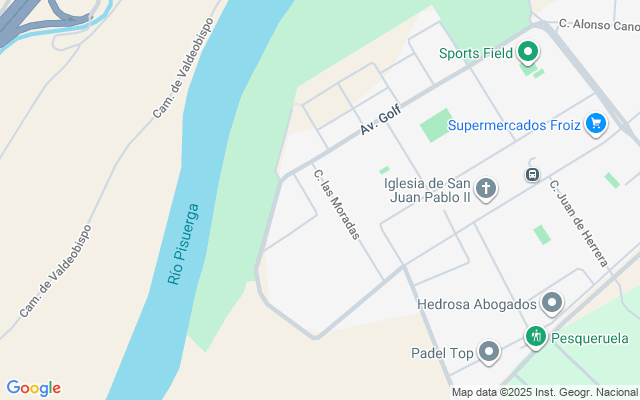Open the Pesqueruela restaurant marker
The image size is (640, 400).
(536, 336)
